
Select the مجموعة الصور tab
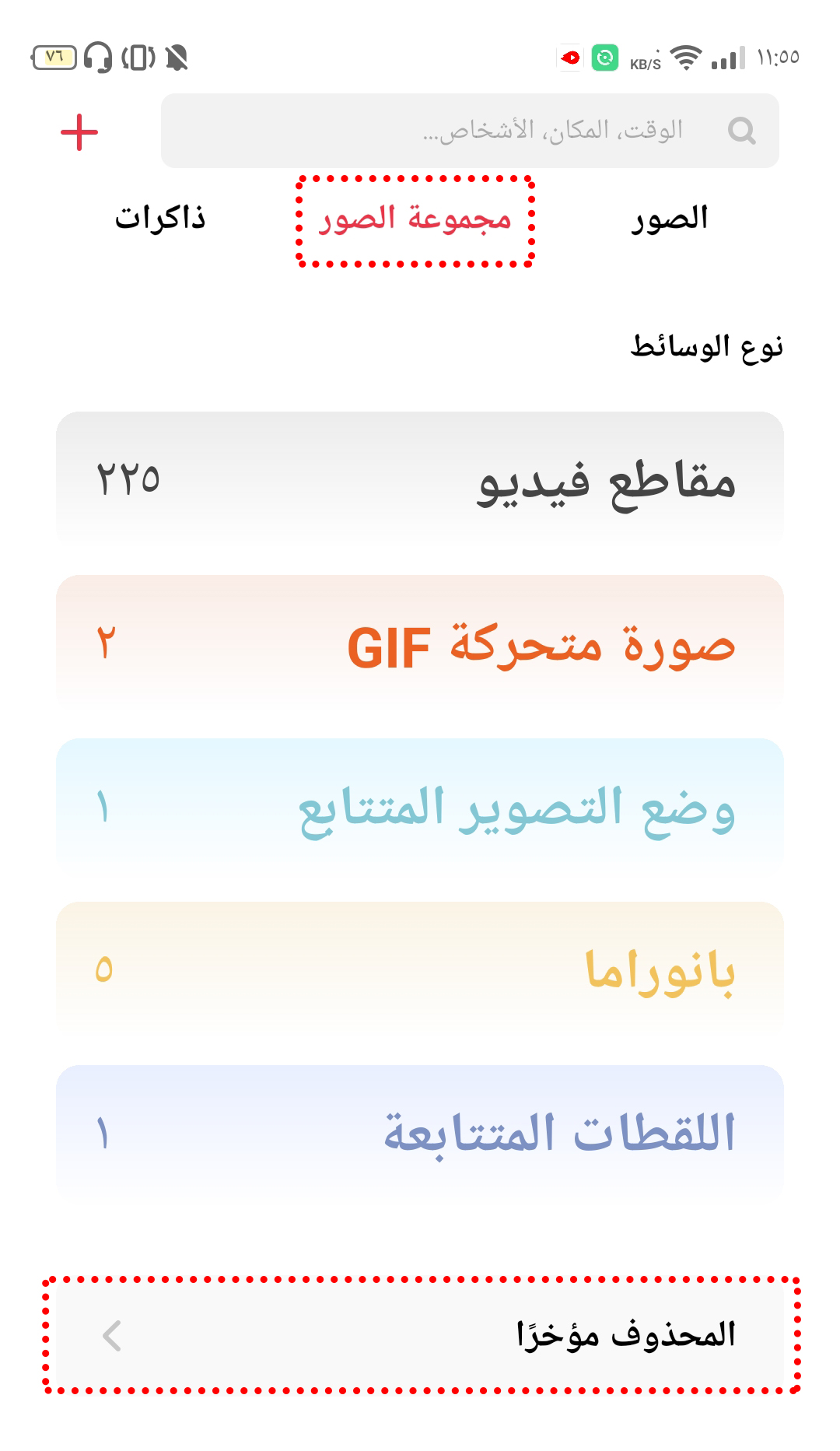[415, 220]
